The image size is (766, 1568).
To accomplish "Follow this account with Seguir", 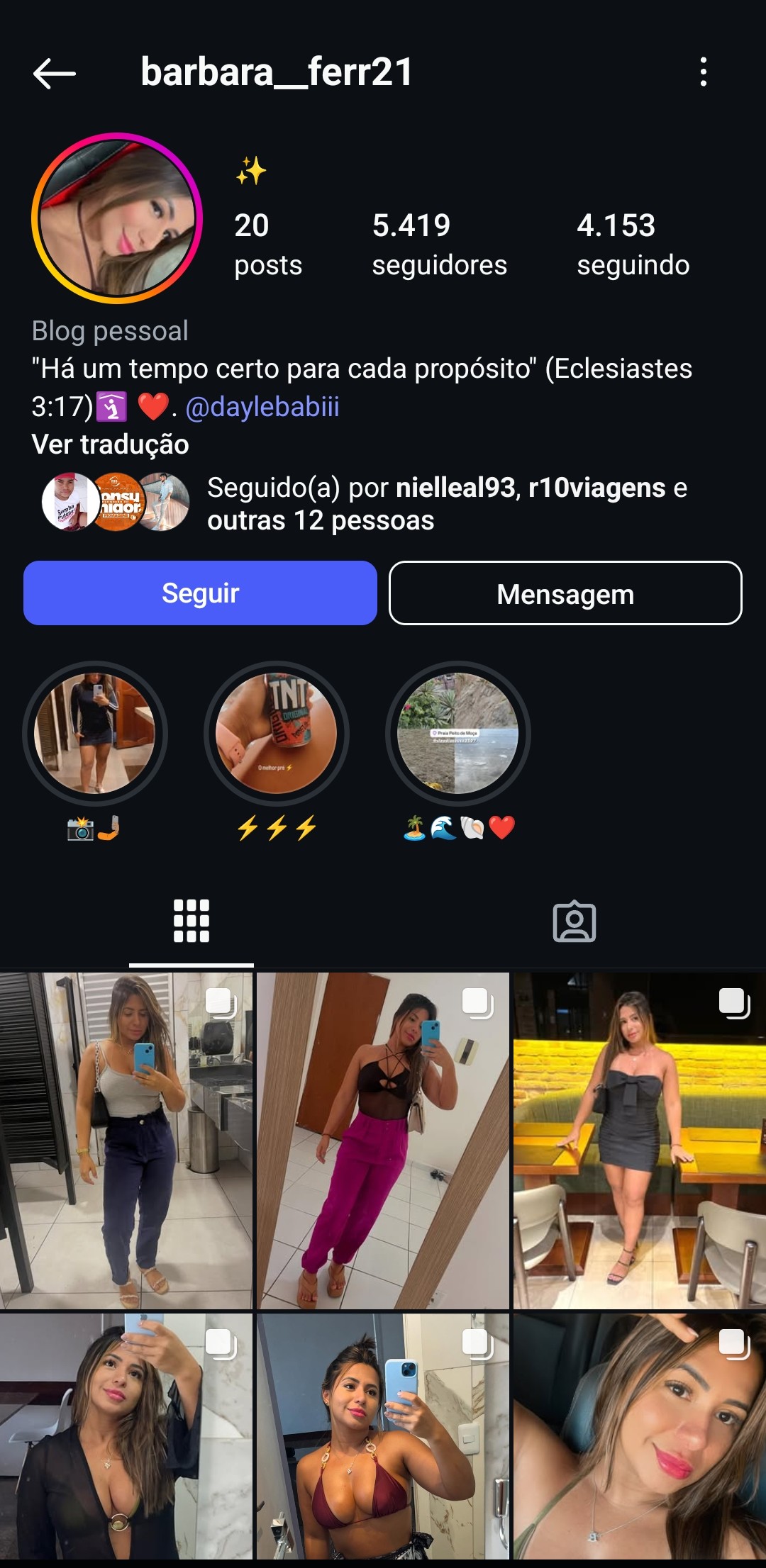I will point(200,593).
